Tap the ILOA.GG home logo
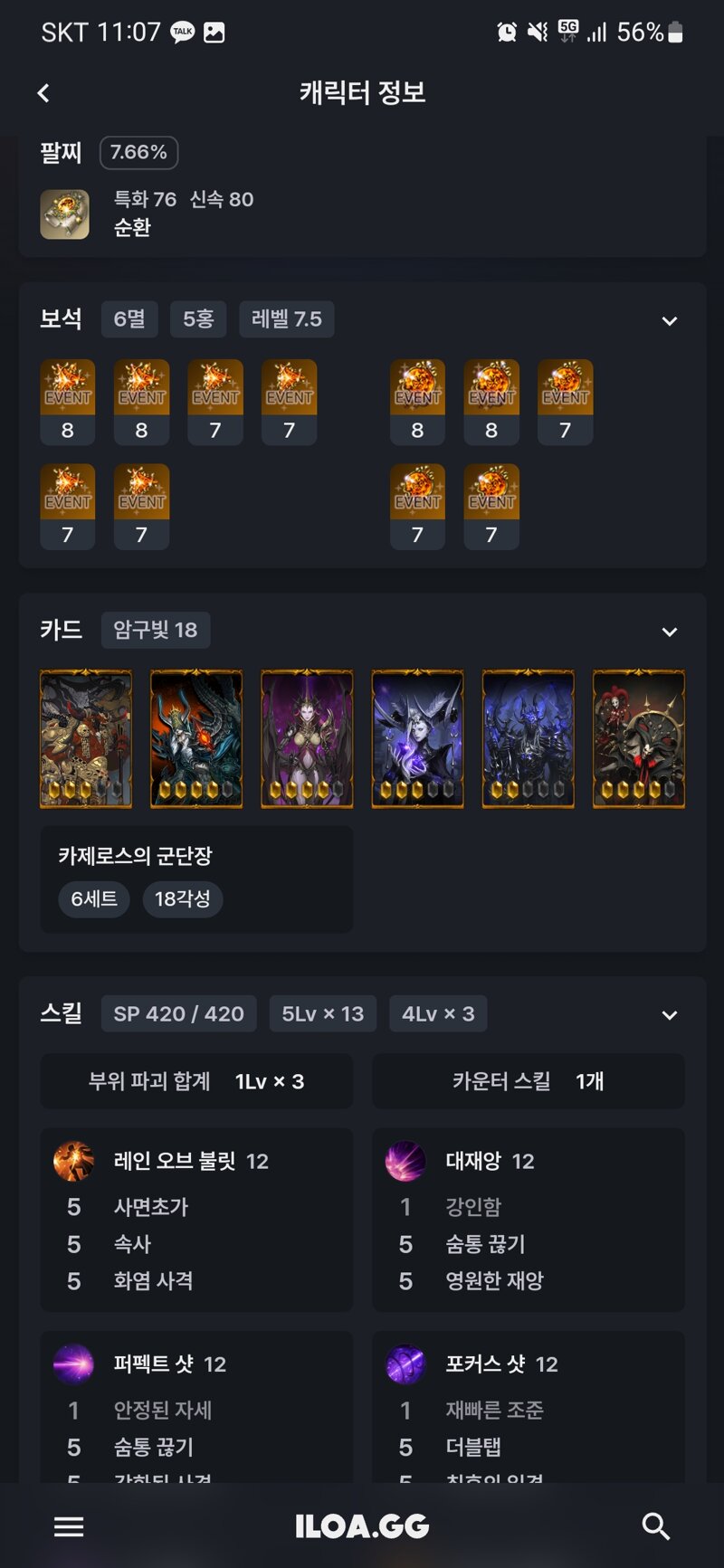 click(x=362, y=1526)
